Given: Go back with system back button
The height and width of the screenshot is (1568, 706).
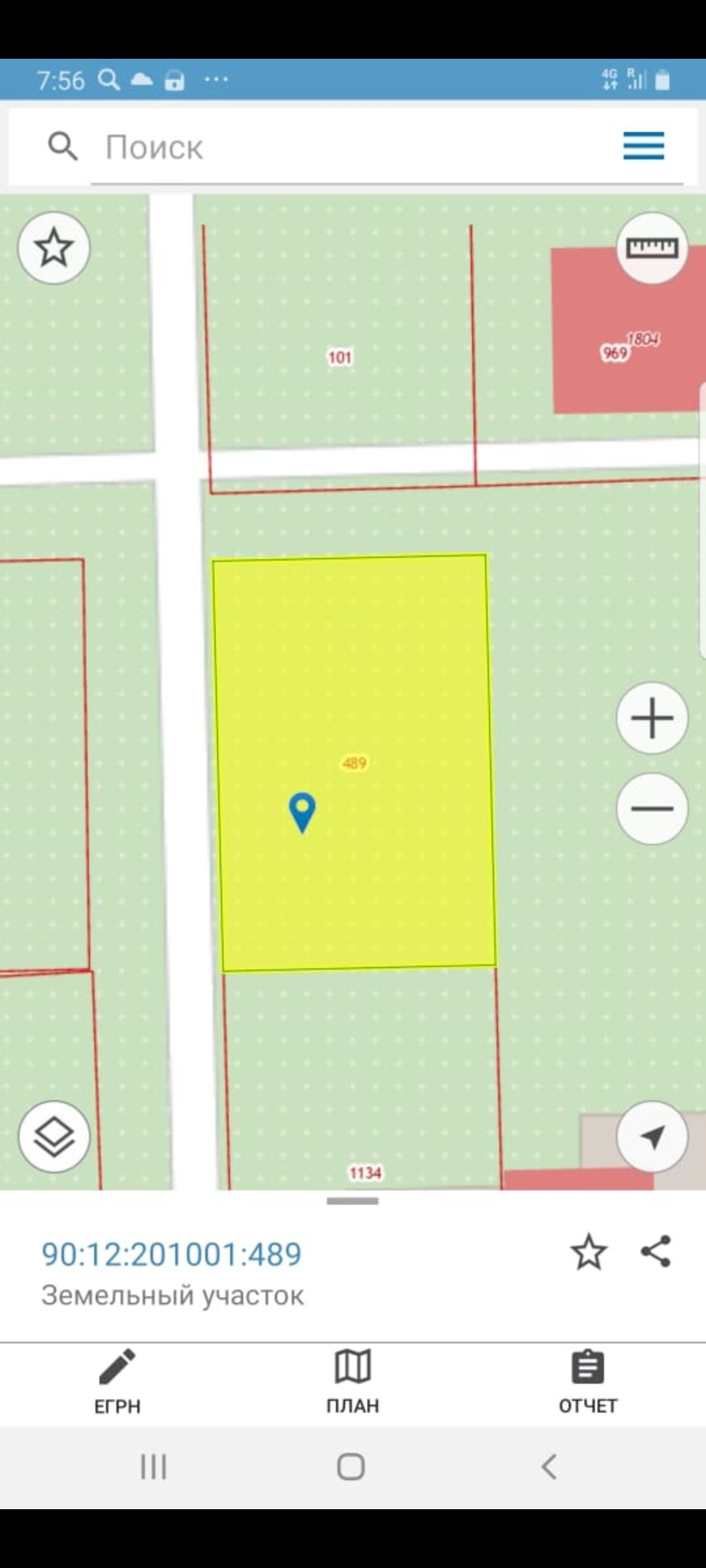Looking at the screenshot, I should 549,1467.
